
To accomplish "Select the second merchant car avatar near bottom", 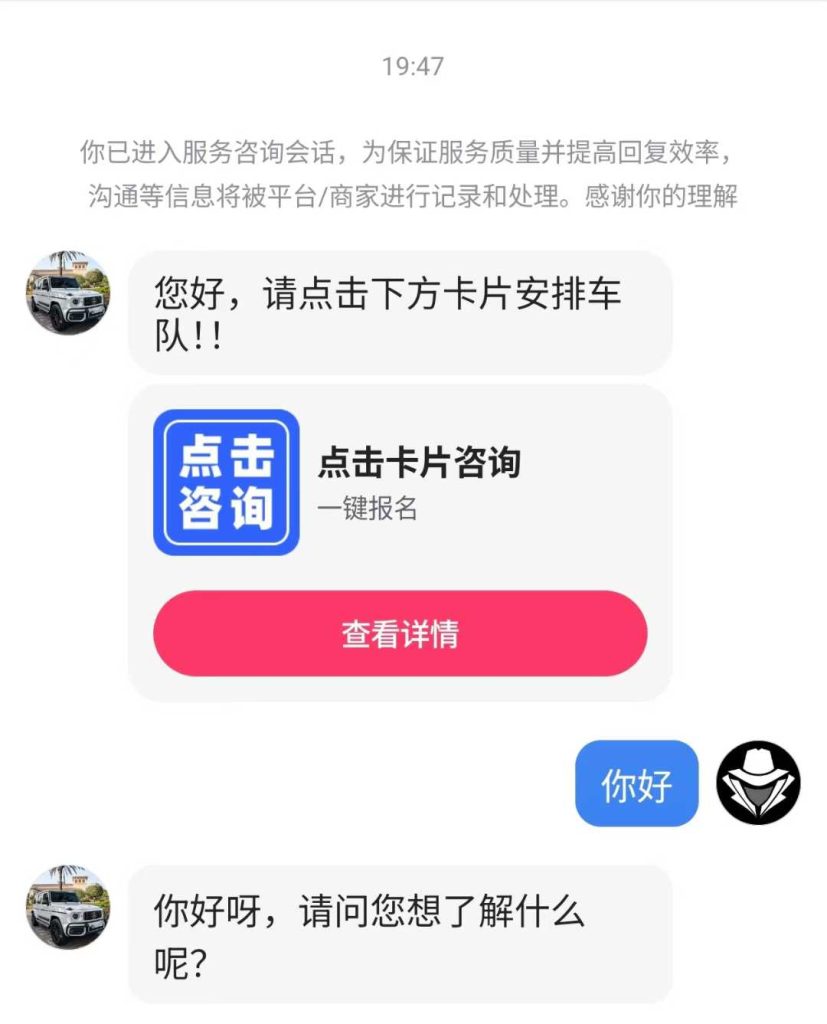I will tap(66, 905).
